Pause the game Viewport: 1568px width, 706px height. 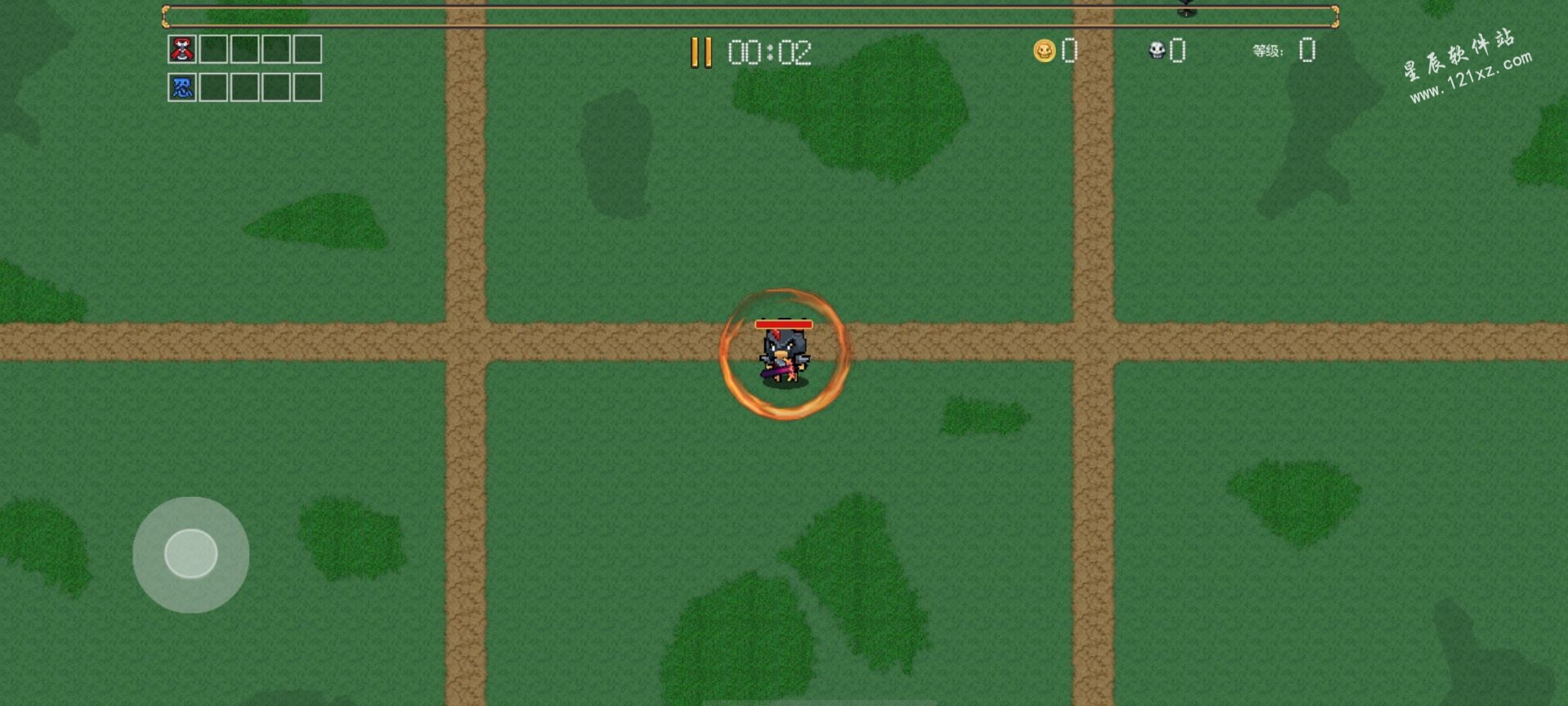click(x=701, y=52)
